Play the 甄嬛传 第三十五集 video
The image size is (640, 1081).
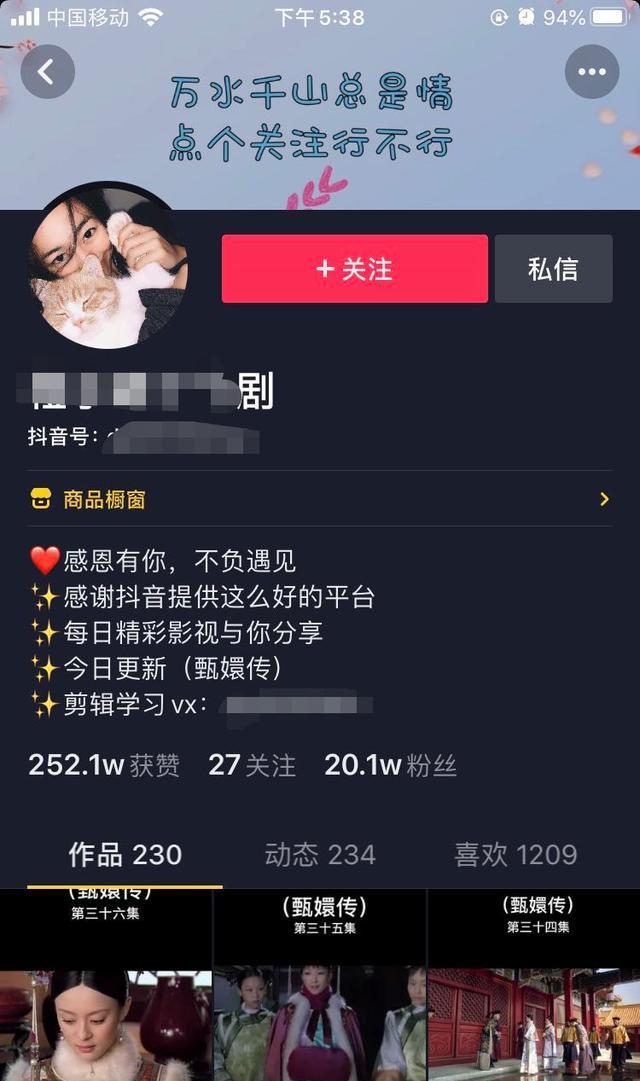tap(320, 985)
